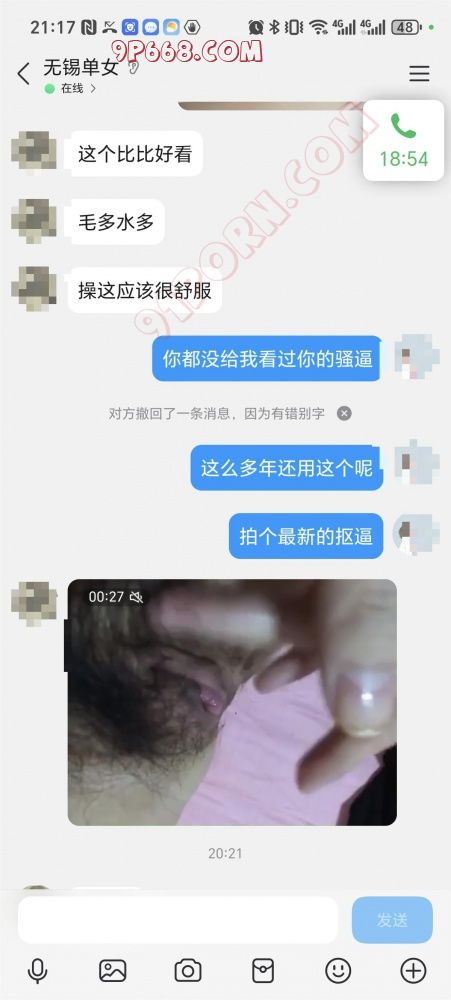The image size is (451, 1000).
Task: Go back from the chat
Action: (x=24, y=74)
